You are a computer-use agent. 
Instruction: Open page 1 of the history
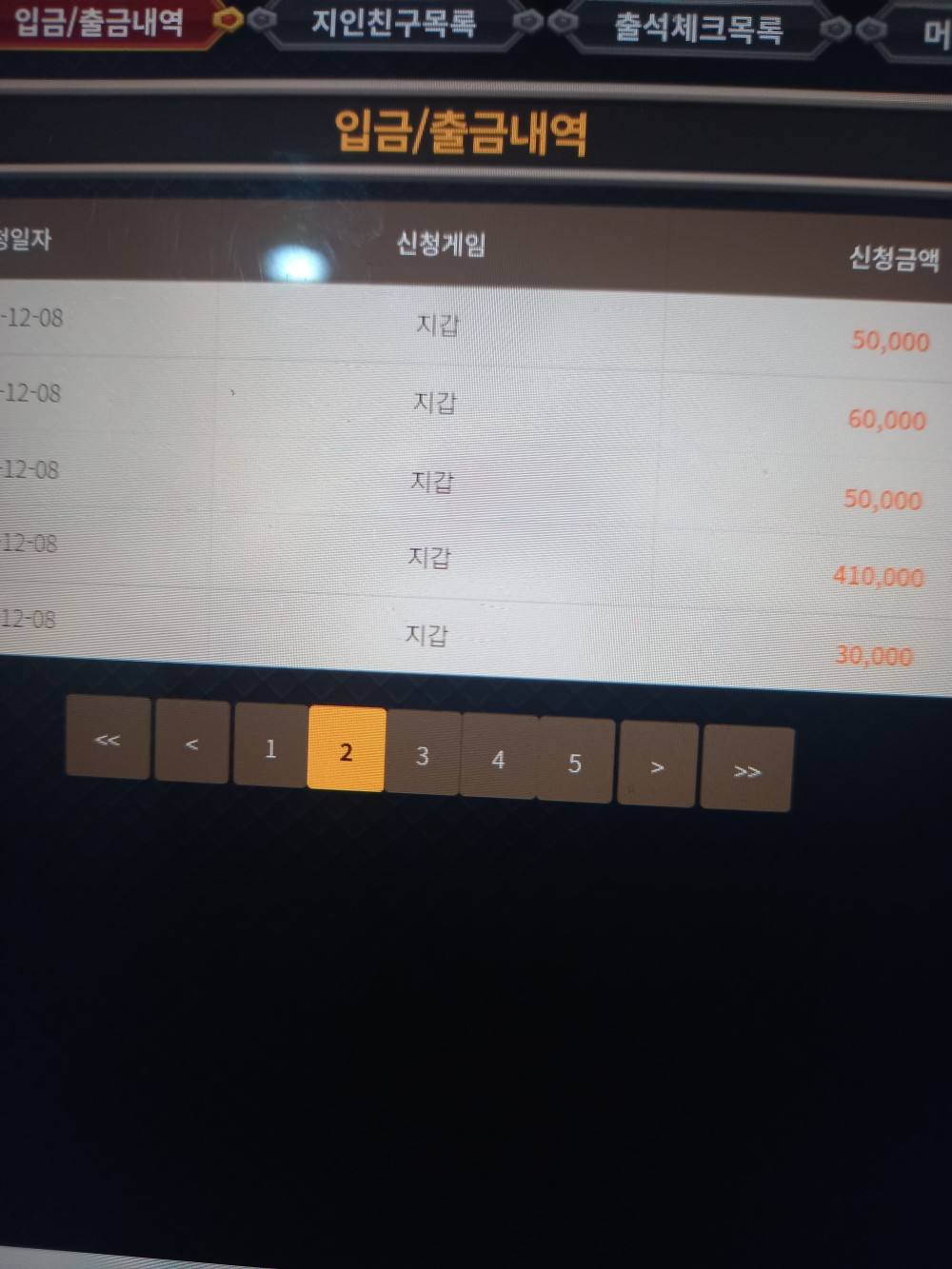click(x=270, y=749)
